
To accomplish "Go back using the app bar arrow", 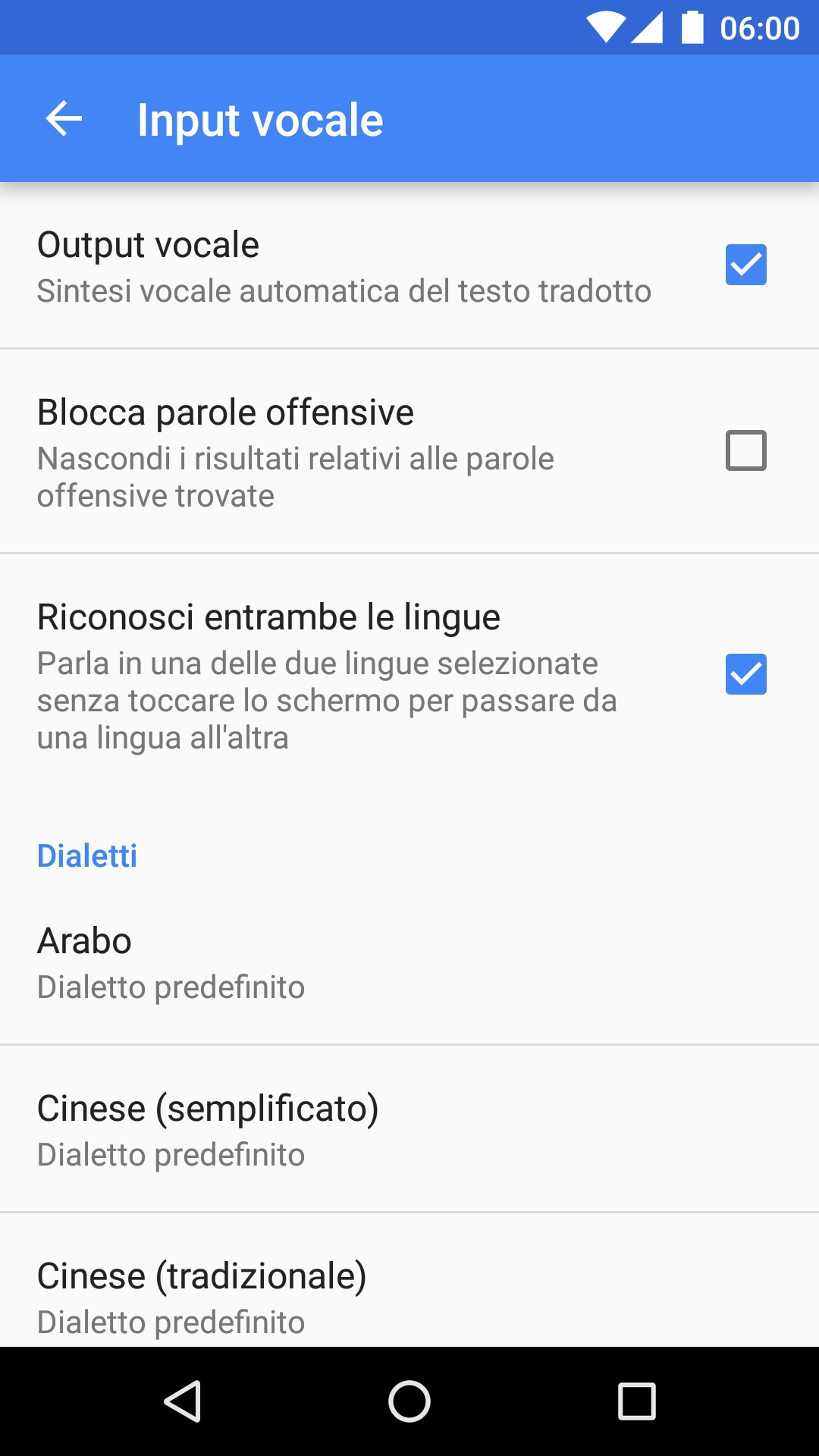I will pos(64,119).
